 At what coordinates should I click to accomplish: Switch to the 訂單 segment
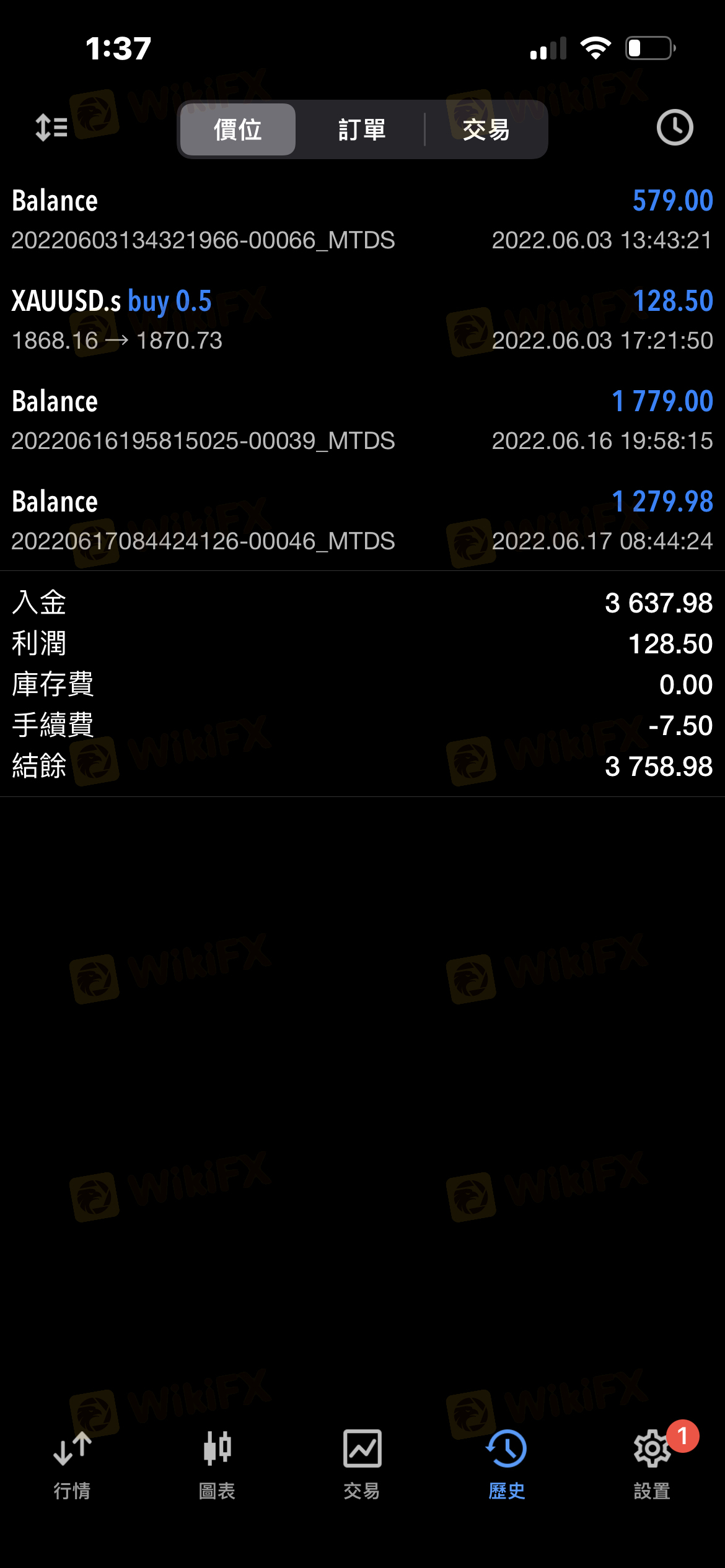pos(362,129)
